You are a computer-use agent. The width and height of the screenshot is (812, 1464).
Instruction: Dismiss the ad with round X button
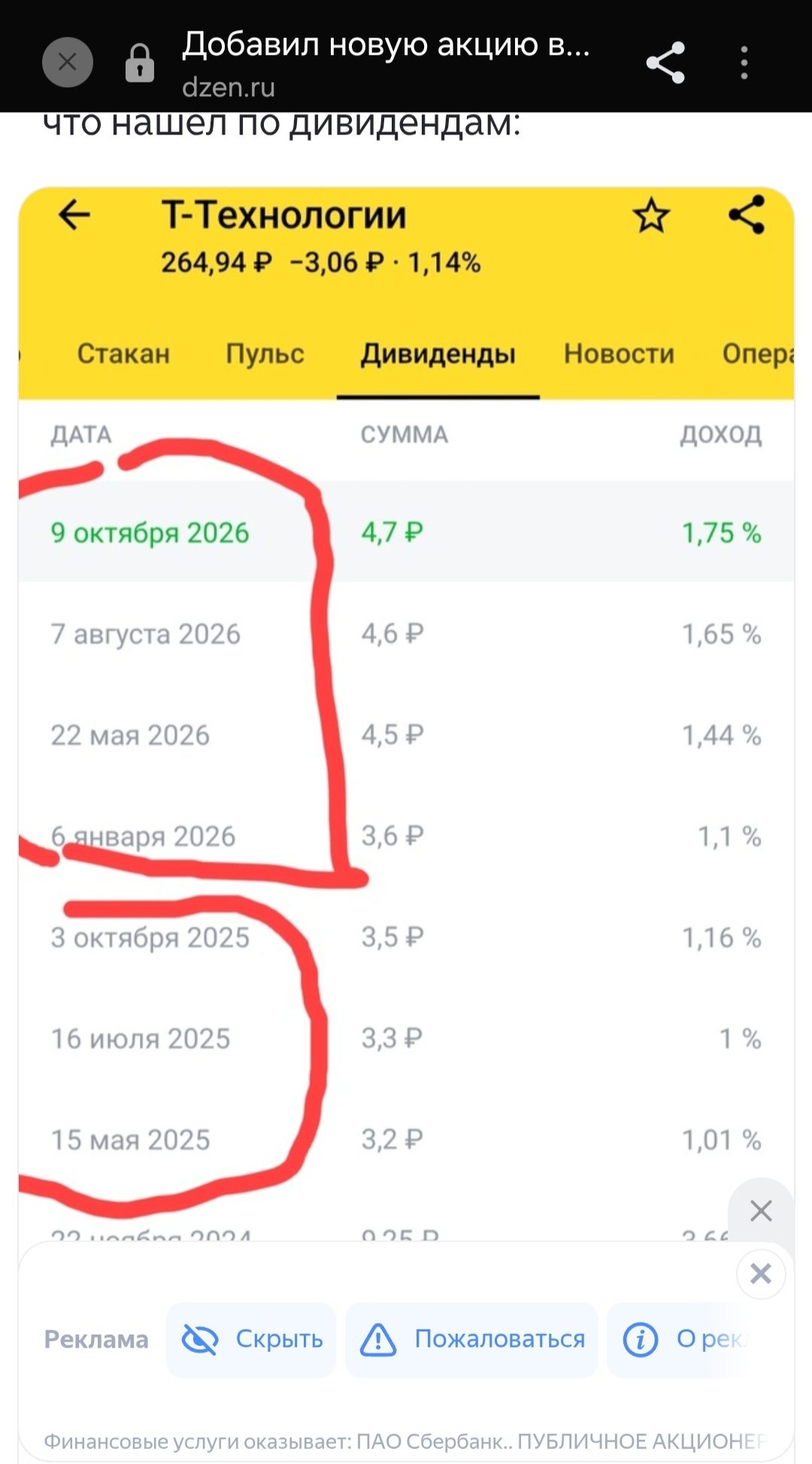761,1274
